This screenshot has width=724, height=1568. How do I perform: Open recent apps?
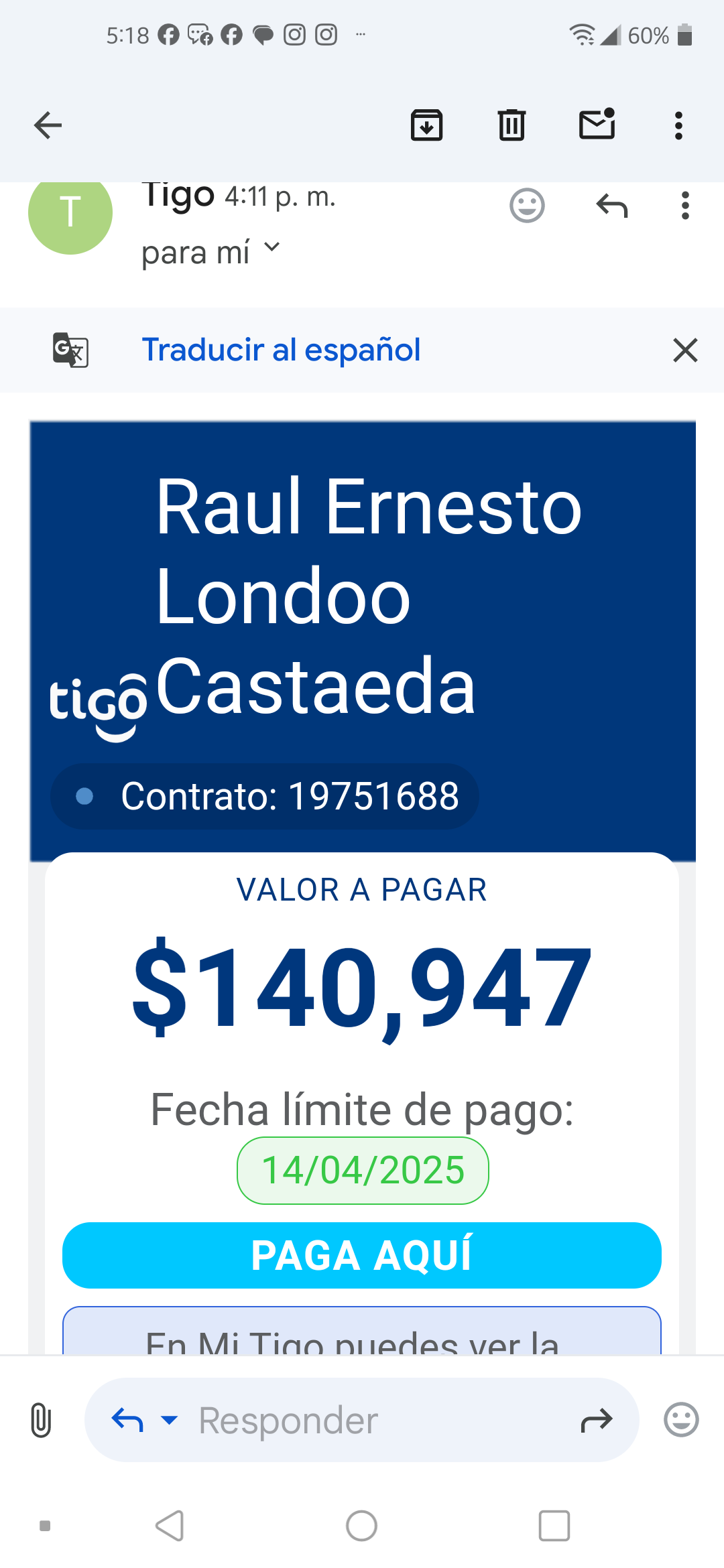pos(554,1526)
